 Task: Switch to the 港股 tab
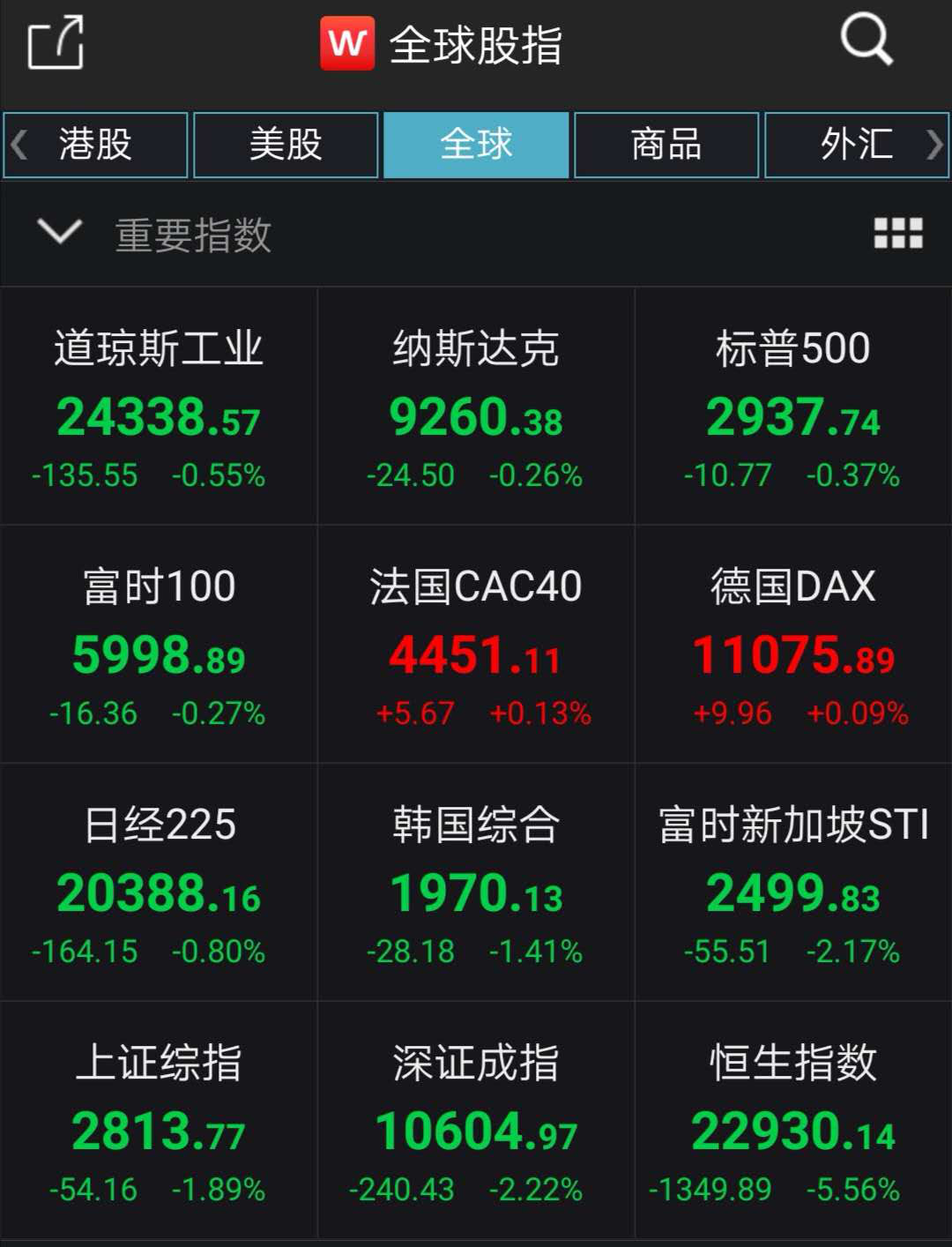click(x=95, y=145)
